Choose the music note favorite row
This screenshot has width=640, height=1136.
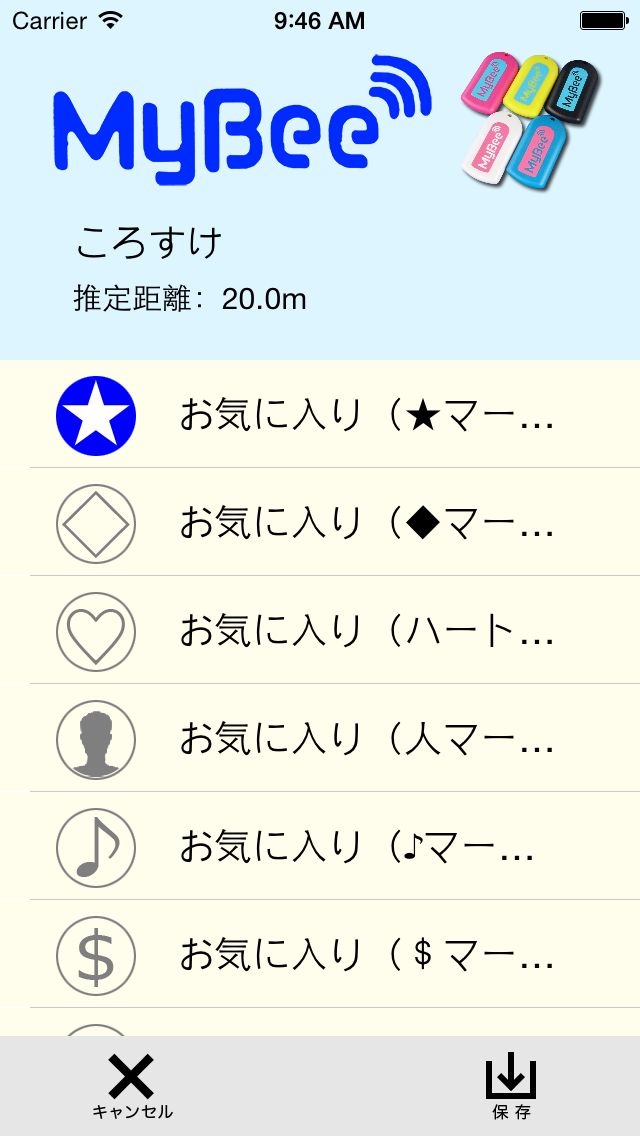(x=320, y=847)
